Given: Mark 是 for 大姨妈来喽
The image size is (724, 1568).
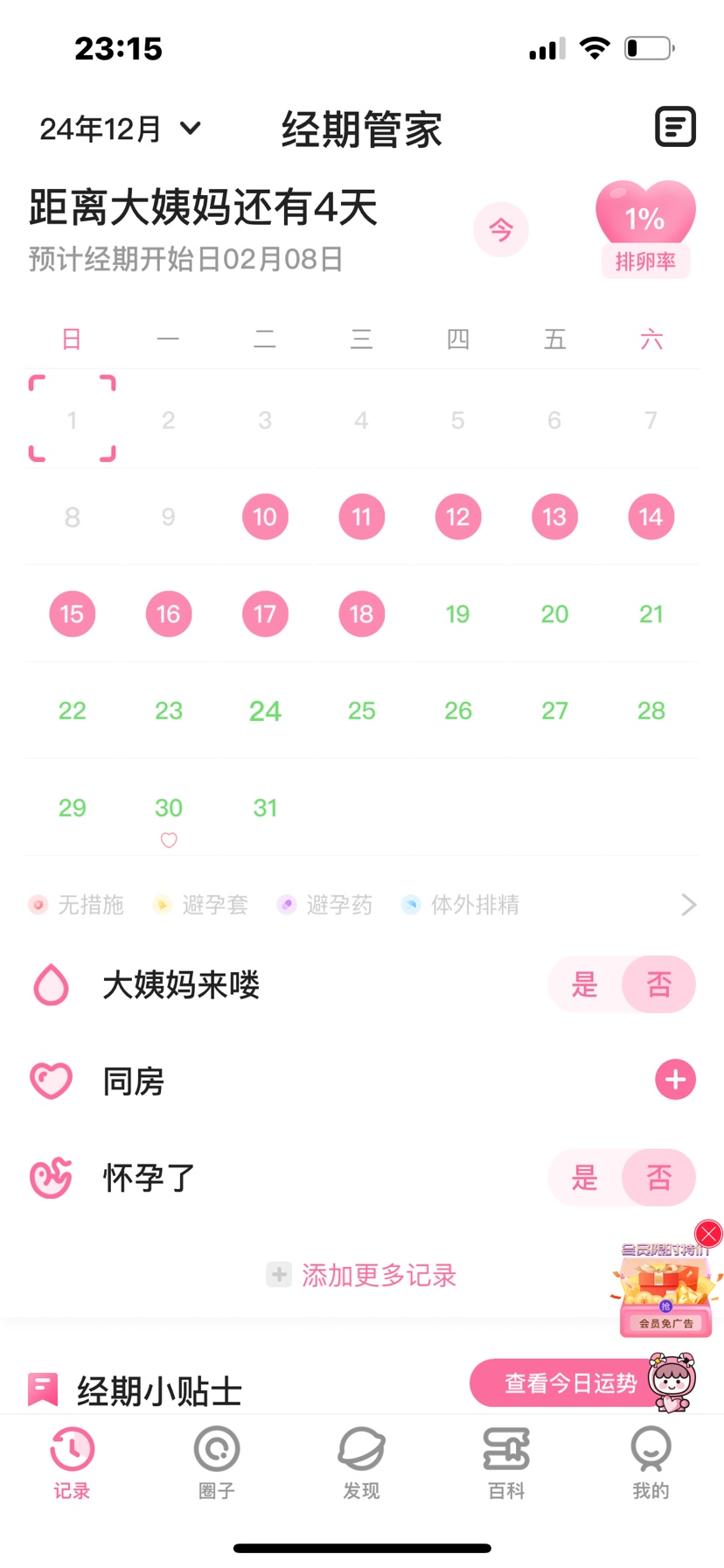Looking at the screenshot, I should coord(584,984).
